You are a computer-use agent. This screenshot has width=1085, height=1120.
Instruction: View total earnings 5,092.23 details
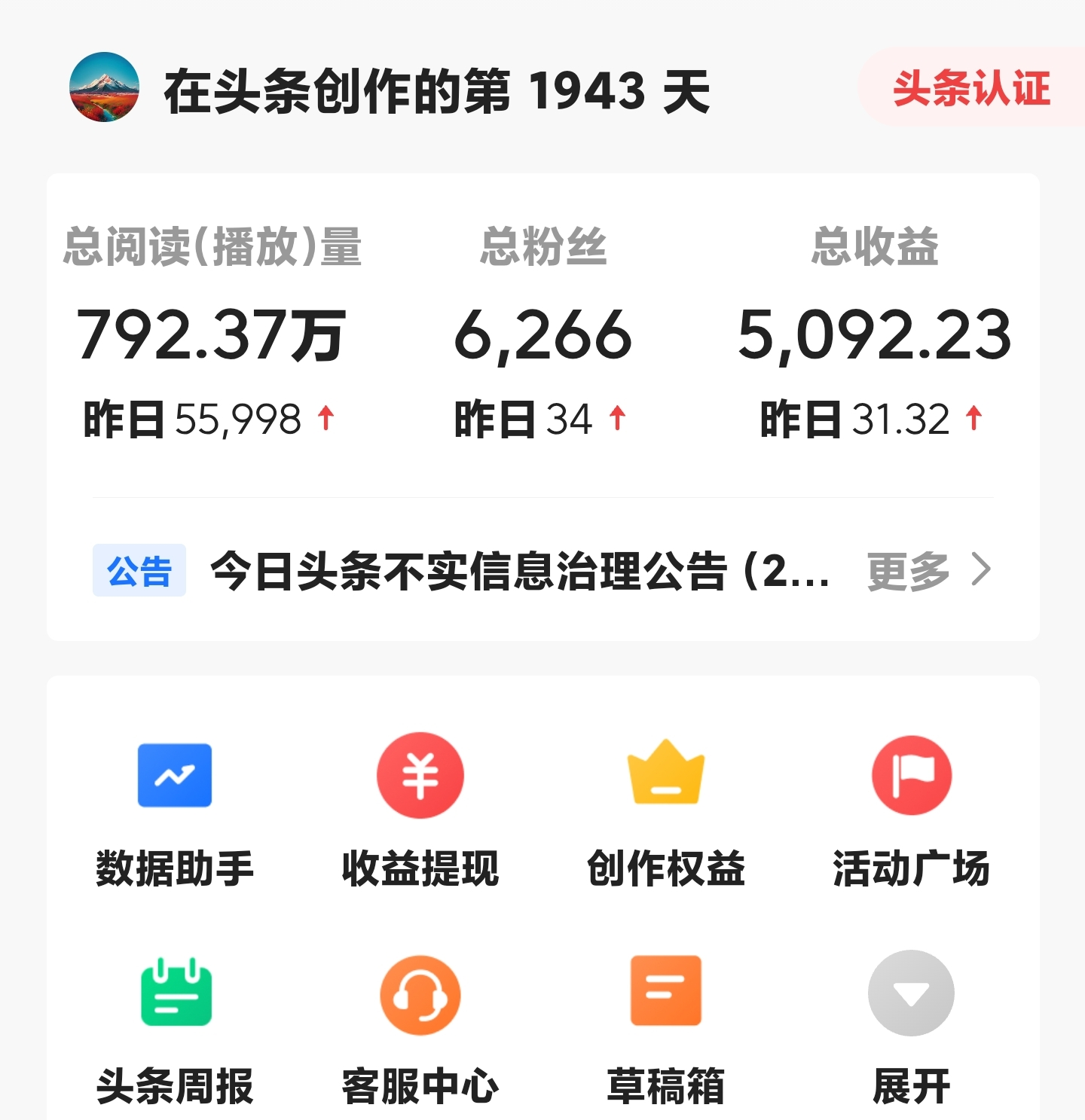click(874, 335)
